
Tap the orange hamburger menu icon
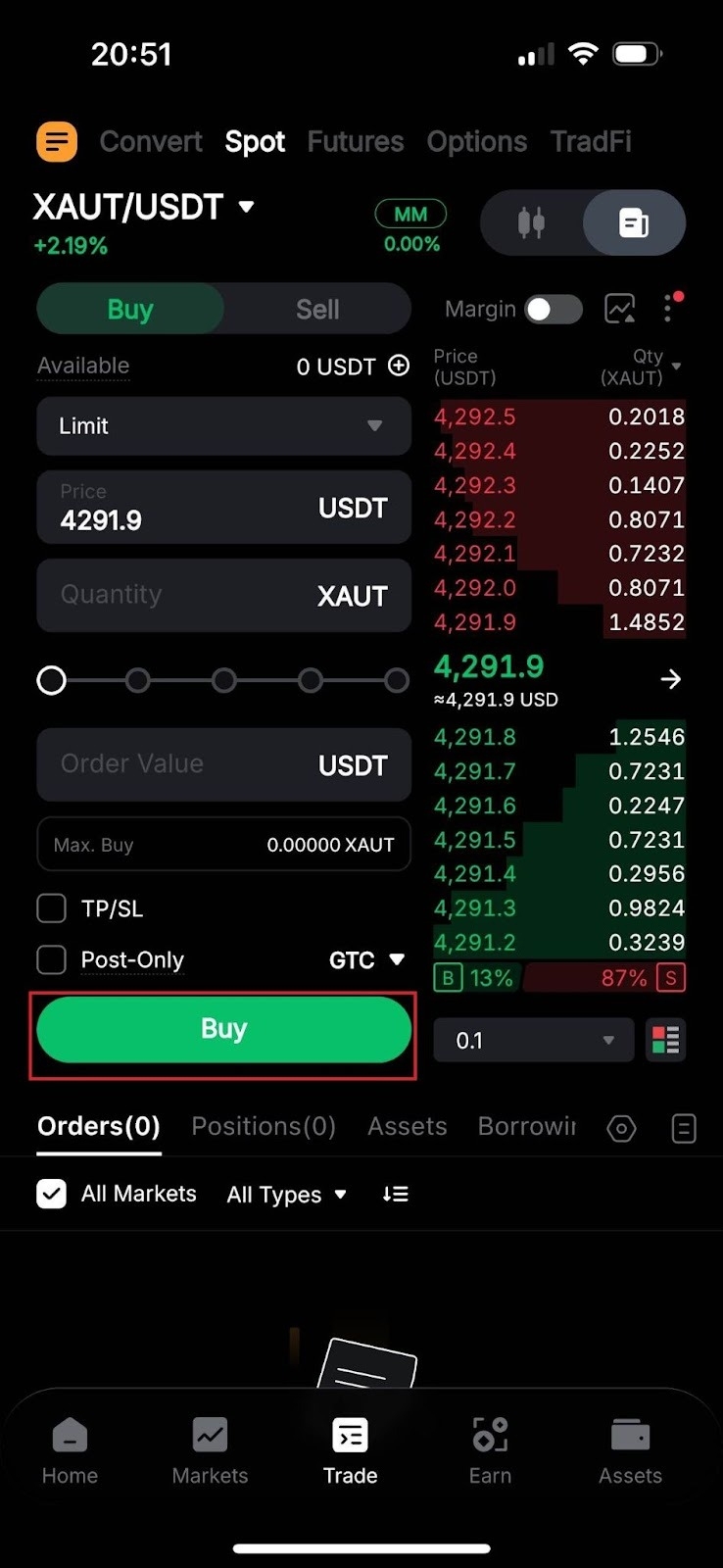[x=56, y=141]
